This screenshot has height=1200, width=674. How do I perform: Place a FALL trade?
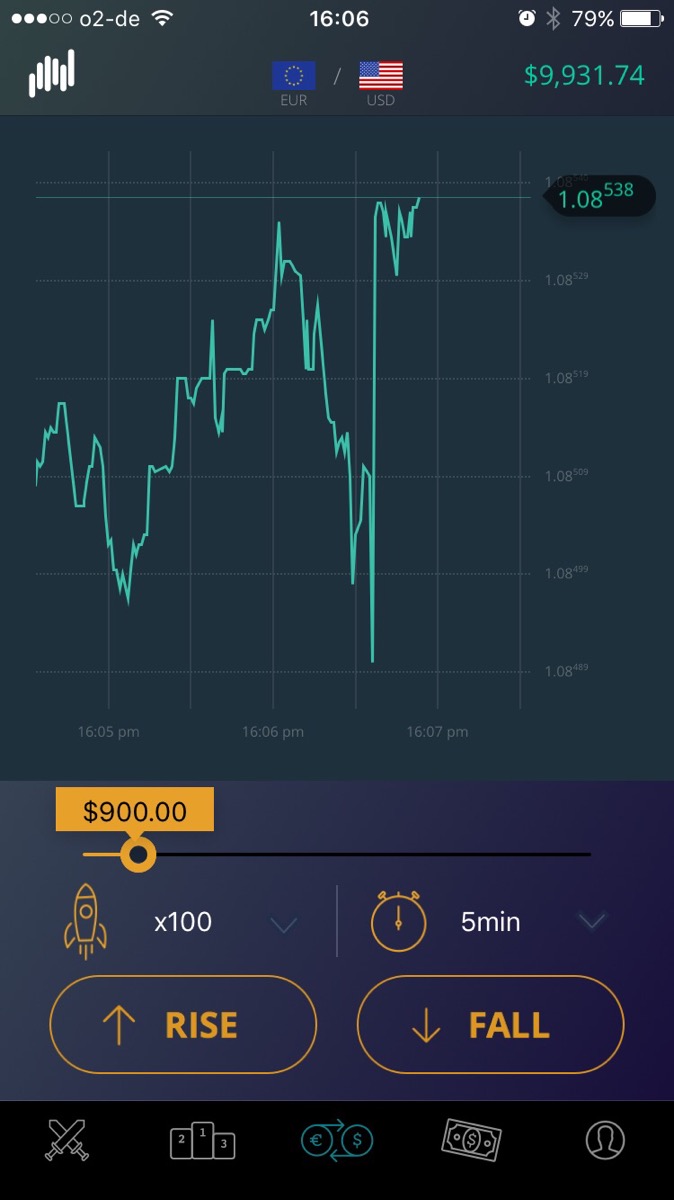click(490, 1025)
